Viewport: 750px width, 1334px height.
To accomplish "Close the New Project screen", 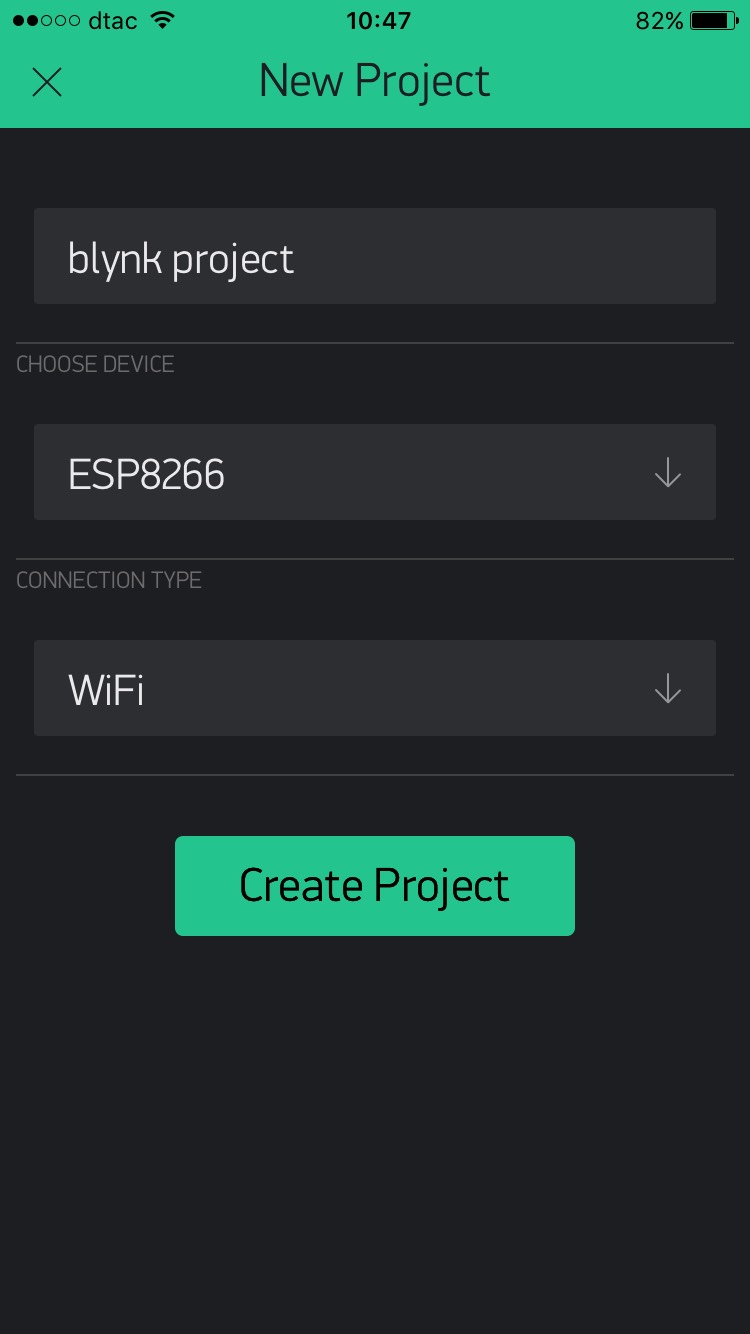I will [x=47, y=82].
